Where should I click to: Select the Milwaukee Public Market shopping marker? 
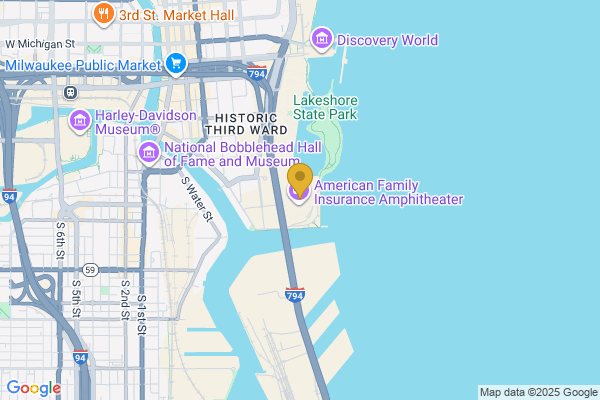(x=177, y=64)
